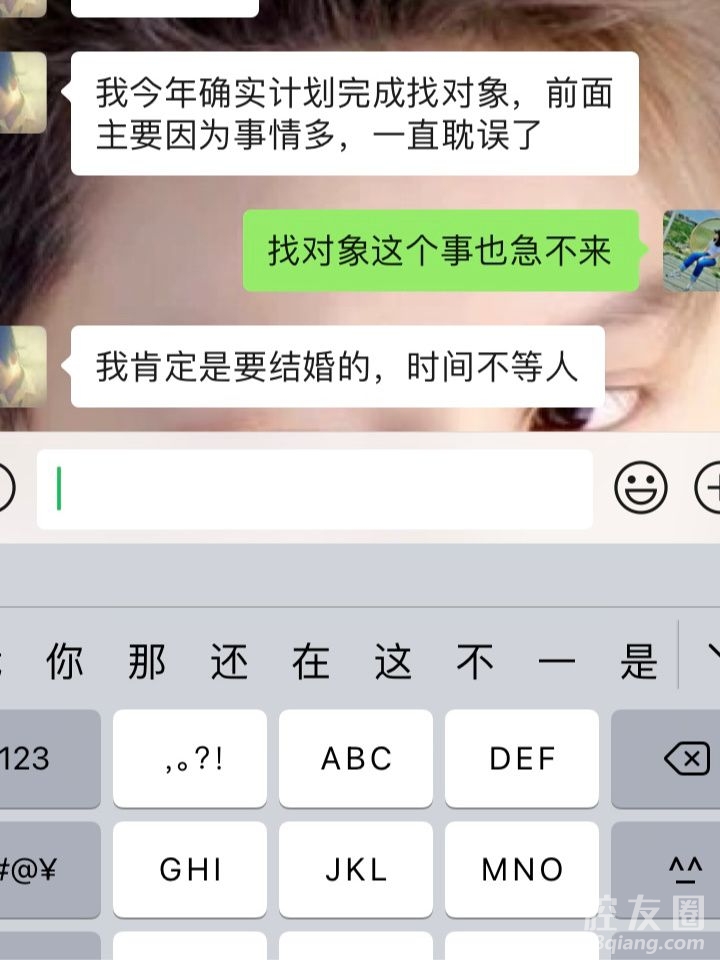Viewport: 720px width, 960px height.
Task: Pick the candidate word 这
Action: pyautogui.click(x=393, y=661)
